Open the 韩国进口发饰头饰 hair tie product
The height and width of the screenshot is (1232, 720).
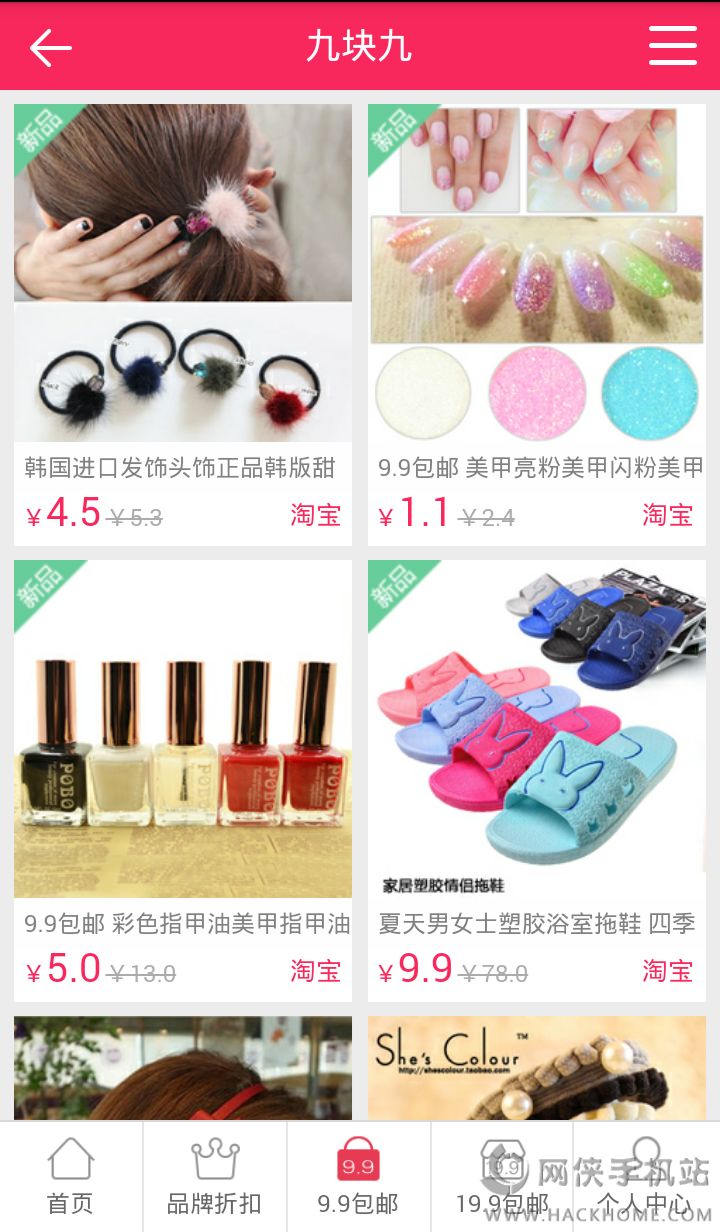(x=183, y=300)
